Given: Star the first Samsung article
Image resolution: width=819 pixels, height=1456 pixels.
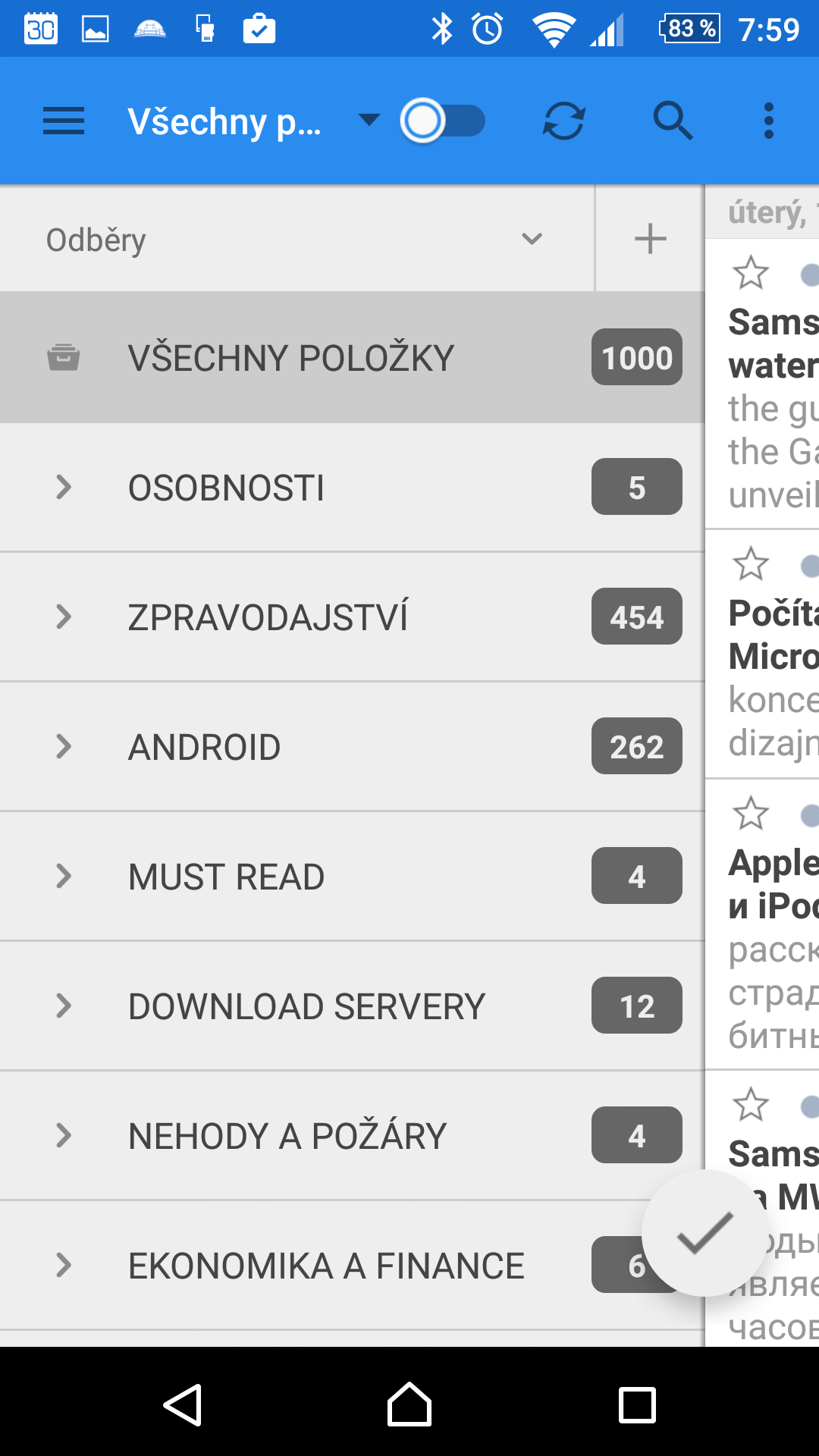Looking at the screenshot, I should point(751,272).
